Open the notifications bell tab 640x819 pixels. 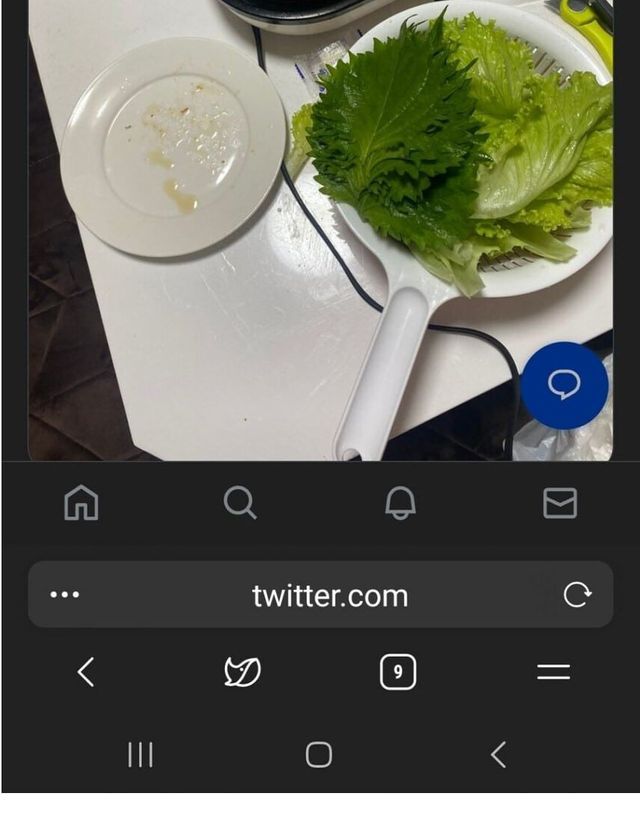(x=400, y=503)
